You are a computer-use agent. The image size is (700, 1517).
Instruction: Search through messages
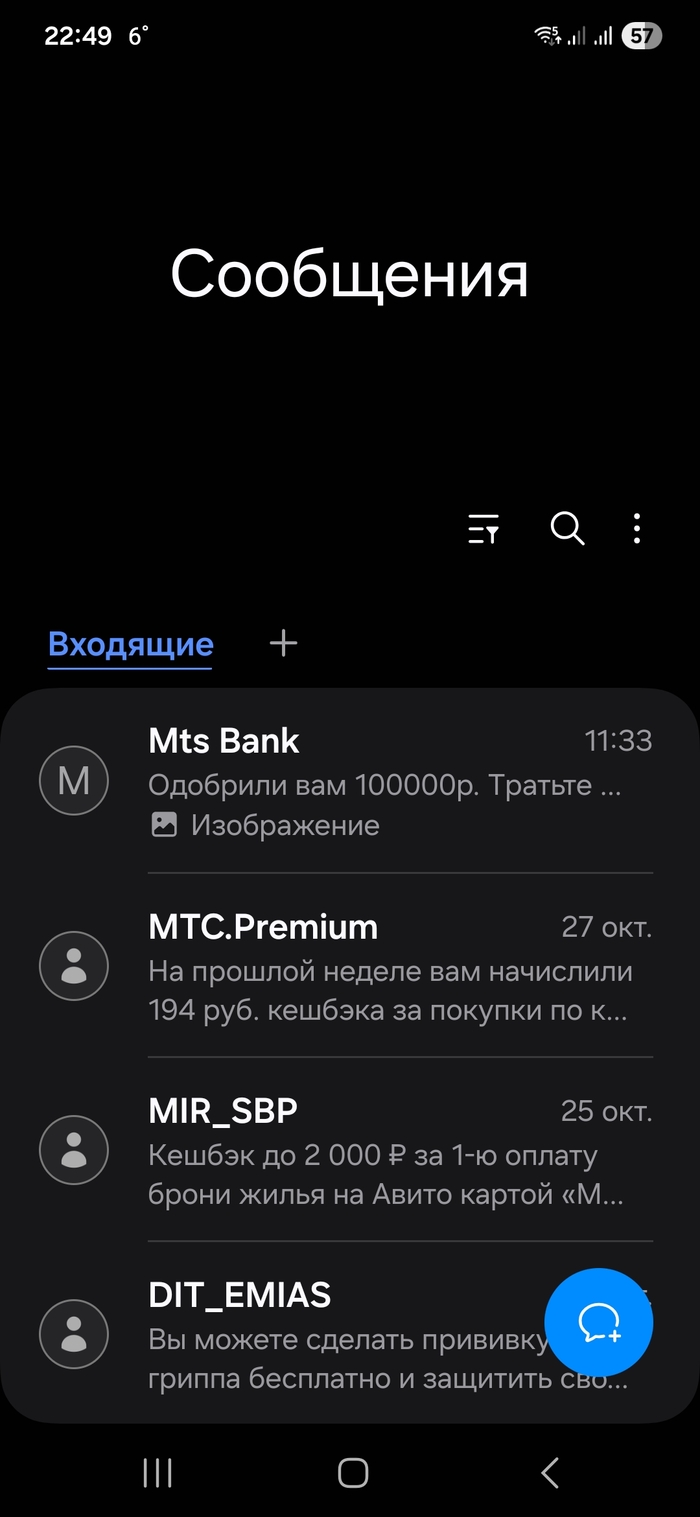tap(567, 528)
